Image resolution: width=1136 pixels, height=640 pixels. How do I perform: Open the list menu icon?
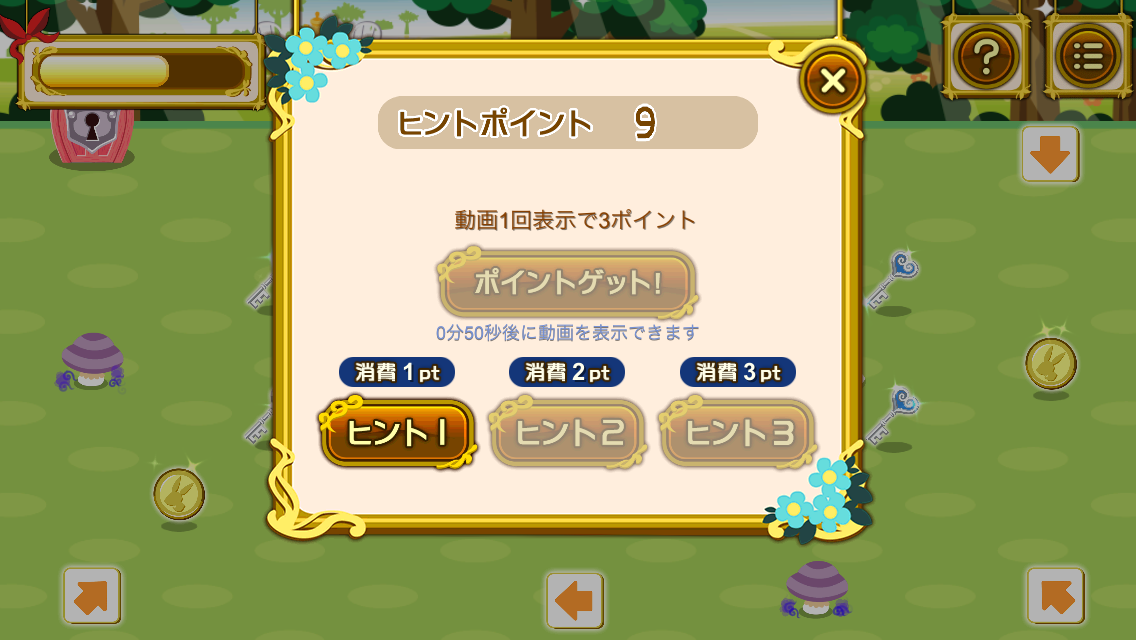coord(1087,57)
